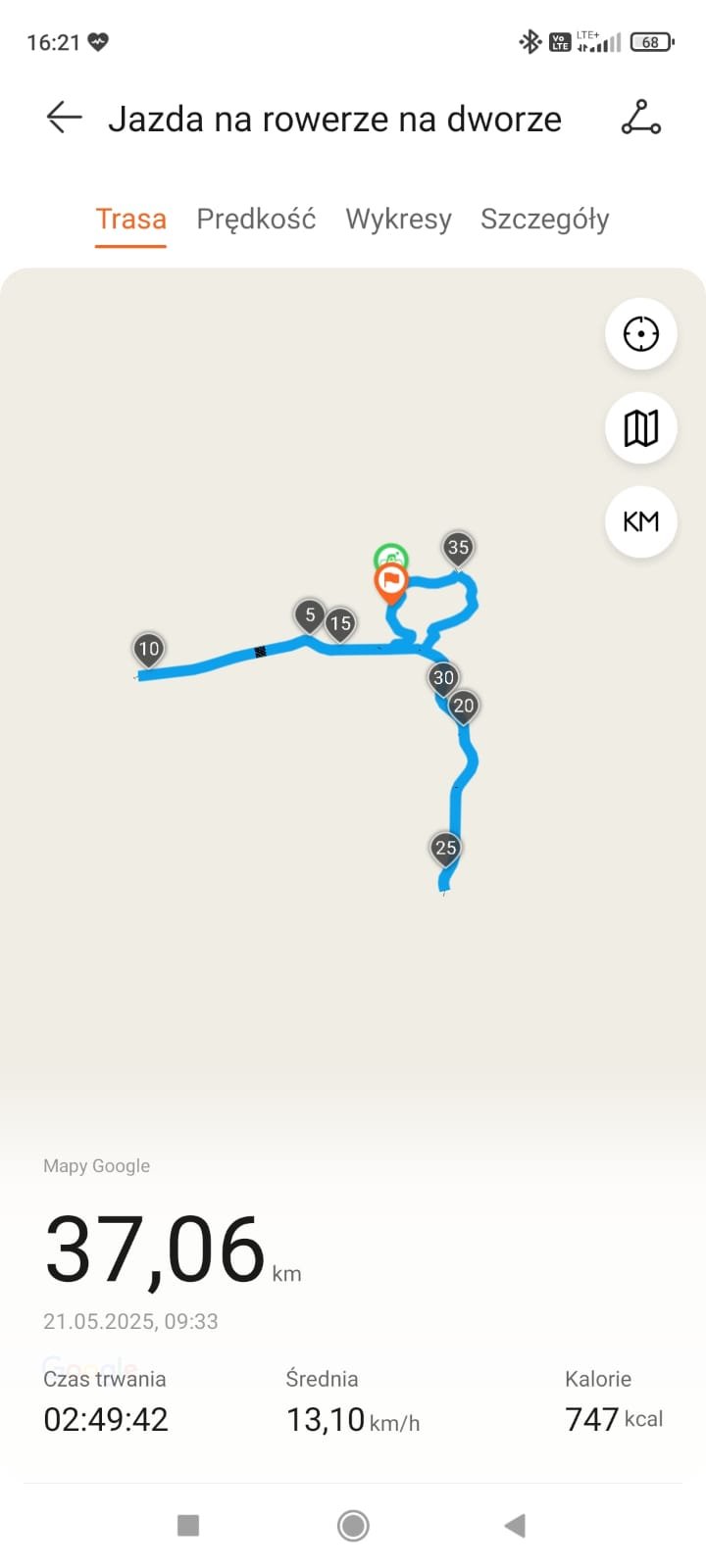The image size is (706, 1568).
Task: Open recent apps with the square button
Action: (188, 1525)
